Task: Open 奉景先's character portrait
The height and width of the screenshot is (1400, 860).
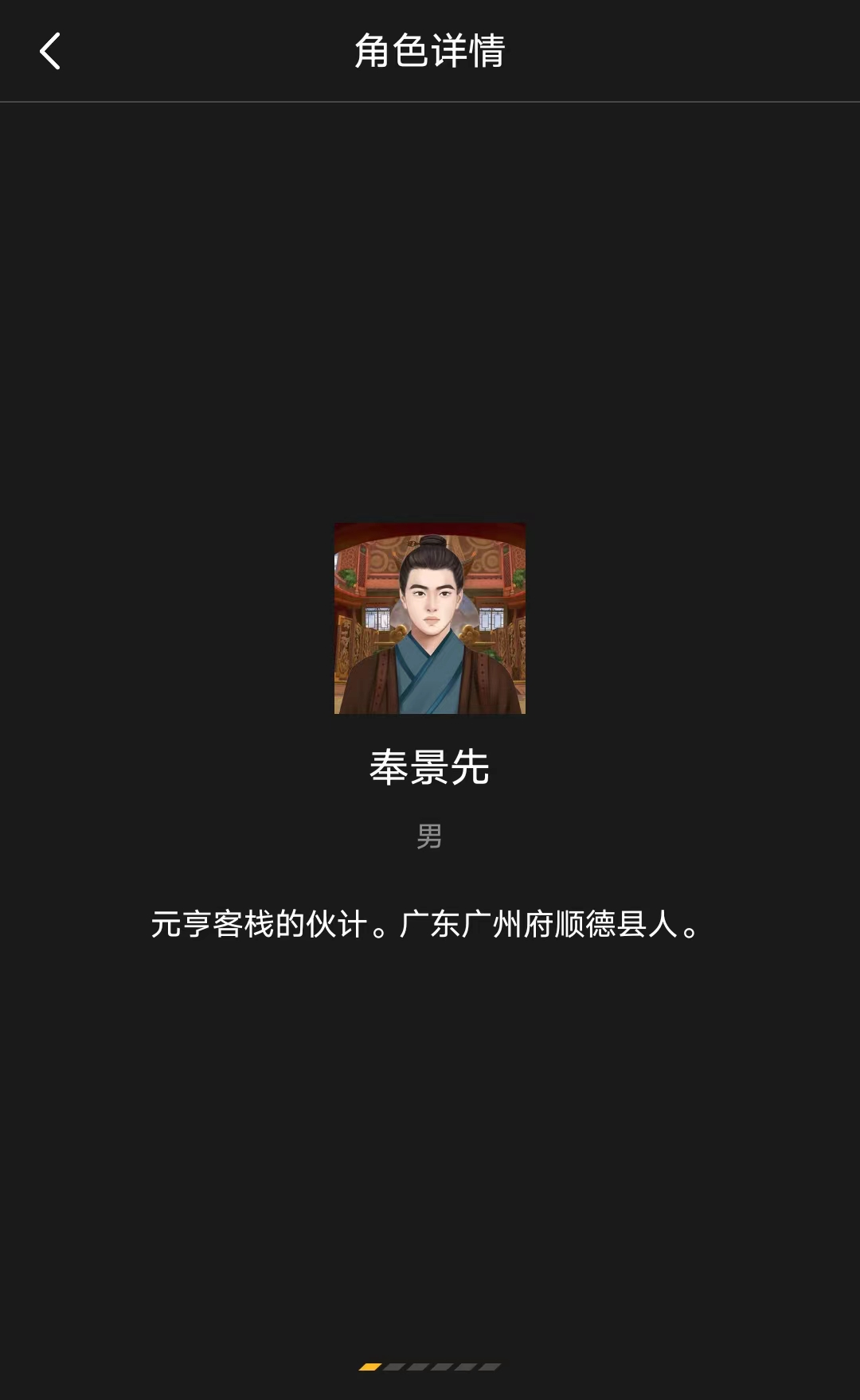Action: [429, 618]
